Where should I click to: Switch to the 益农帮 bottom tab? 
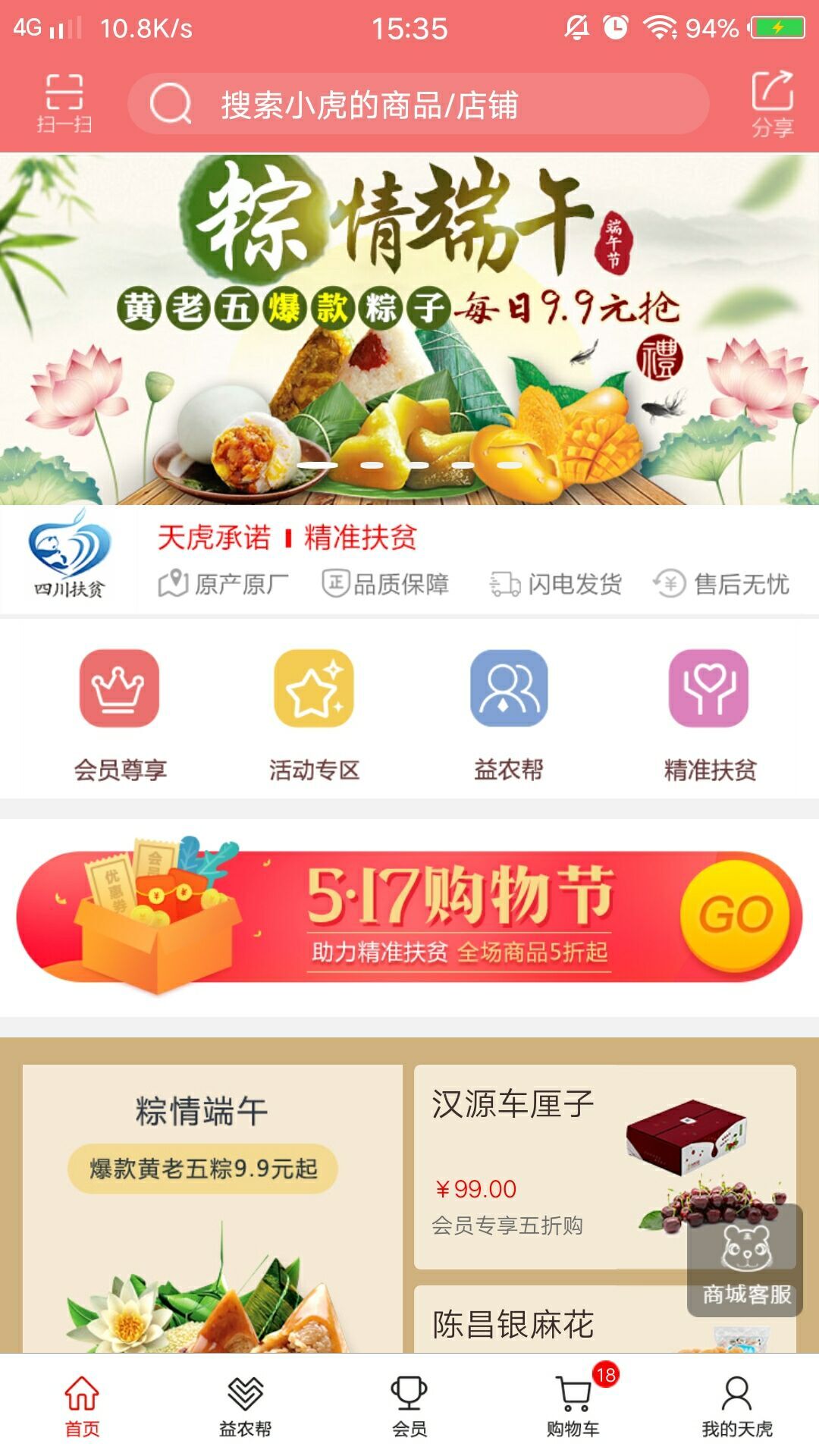(245, 1407)
